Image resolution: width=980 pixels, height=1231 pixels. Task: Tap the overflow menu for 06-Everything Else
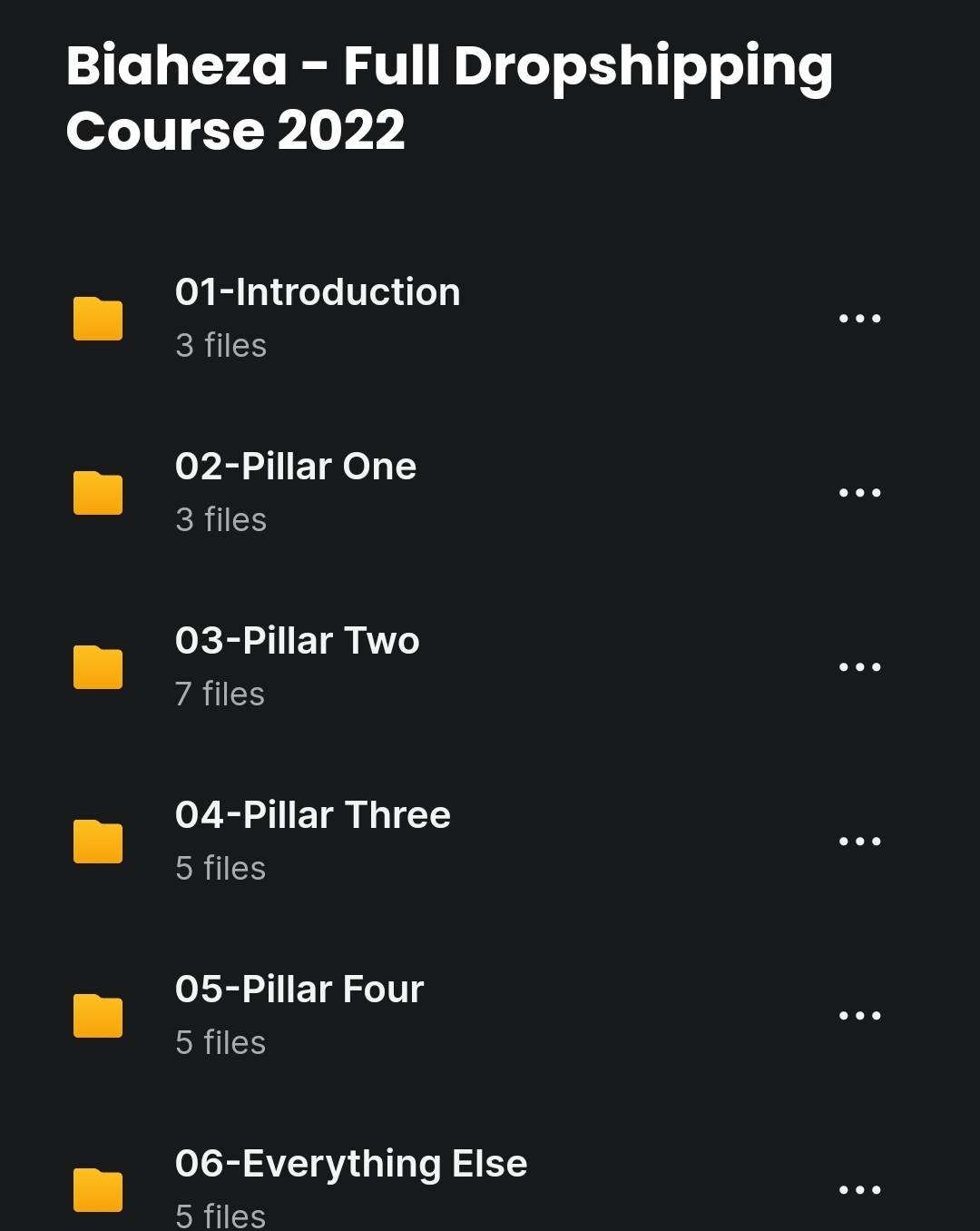click(x=859, y=1190)
